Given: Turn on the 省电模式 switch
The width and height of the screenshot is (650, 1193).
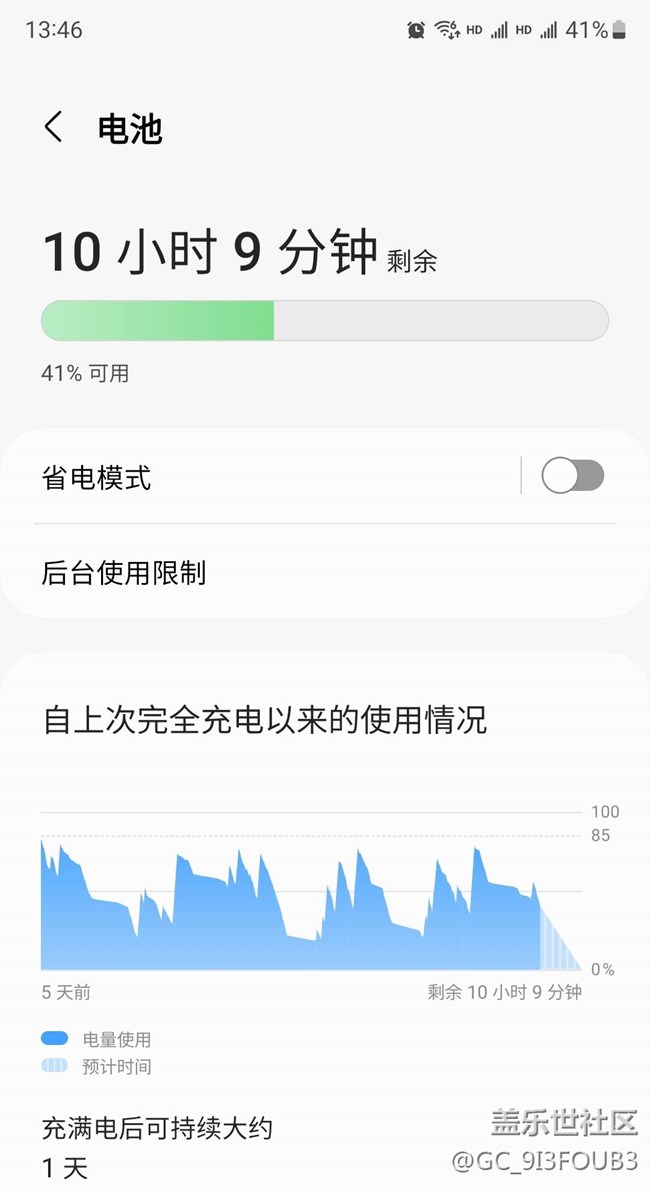Looking at the screenshot, I should click(x=572, y=476).
